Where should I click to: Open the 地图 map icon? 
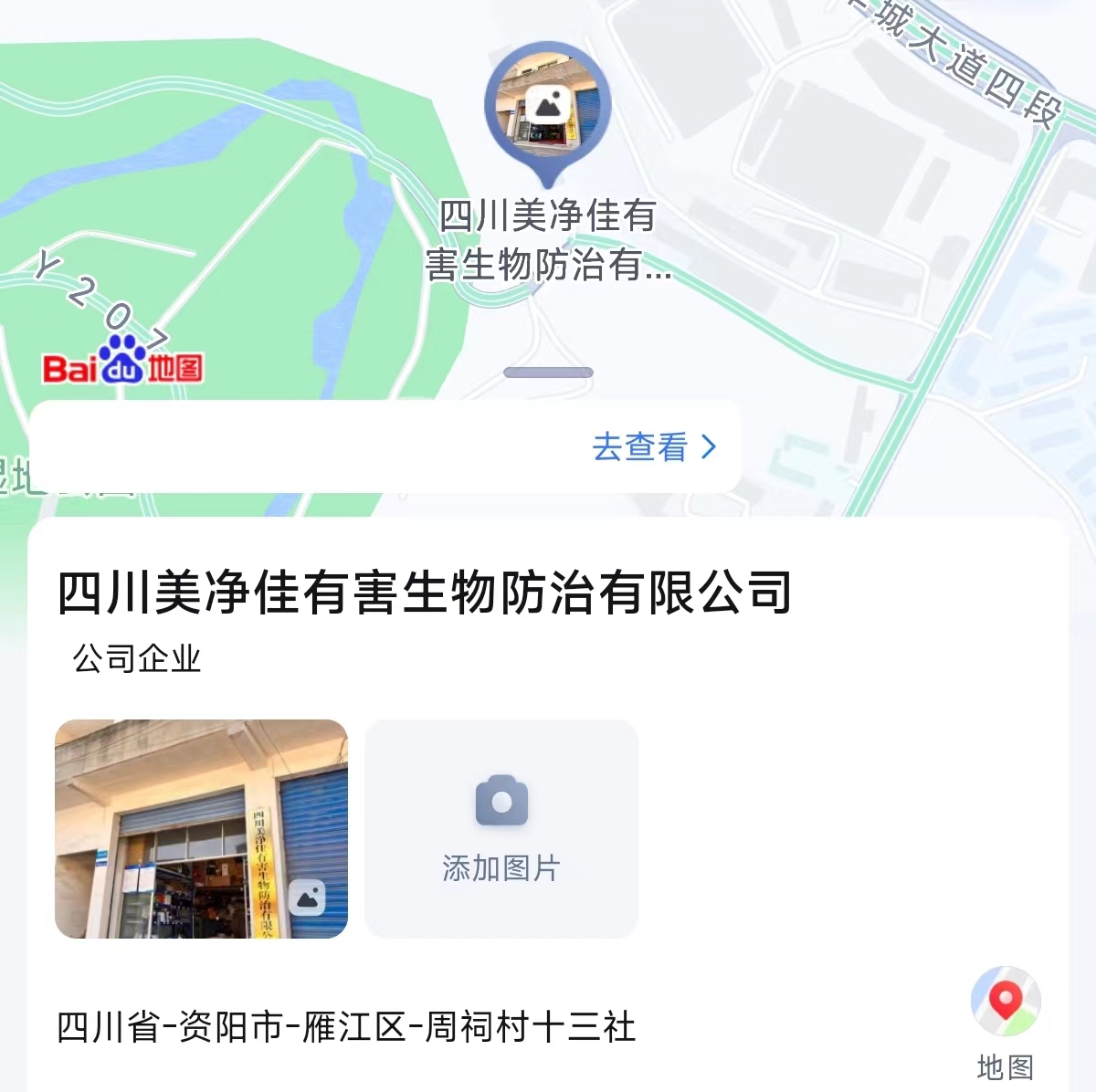(x=1005, y=1003)
